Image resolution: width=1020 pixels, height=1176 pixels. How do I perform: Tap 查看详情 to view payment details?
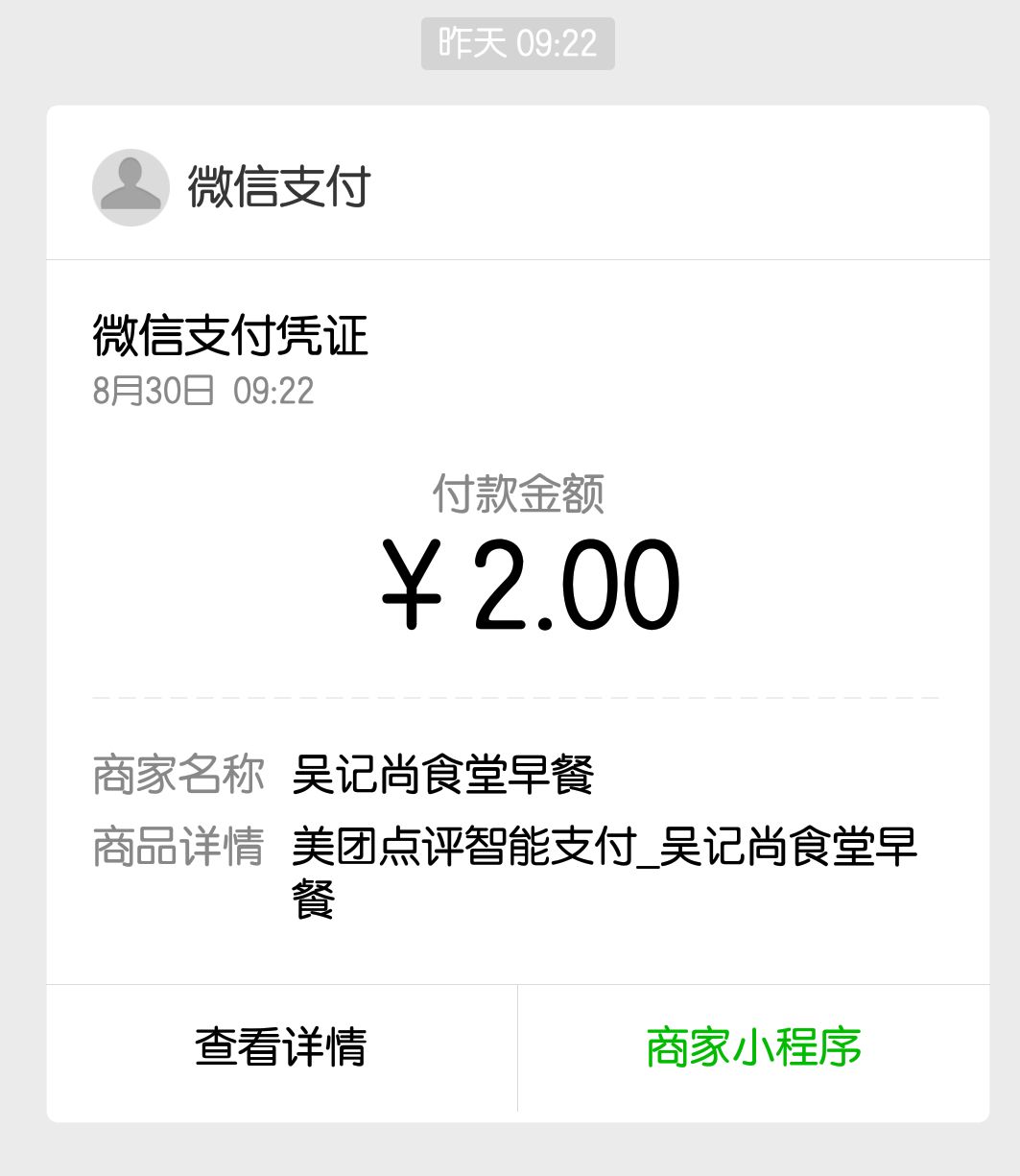pyautogui.click(x=281, y=1047)
